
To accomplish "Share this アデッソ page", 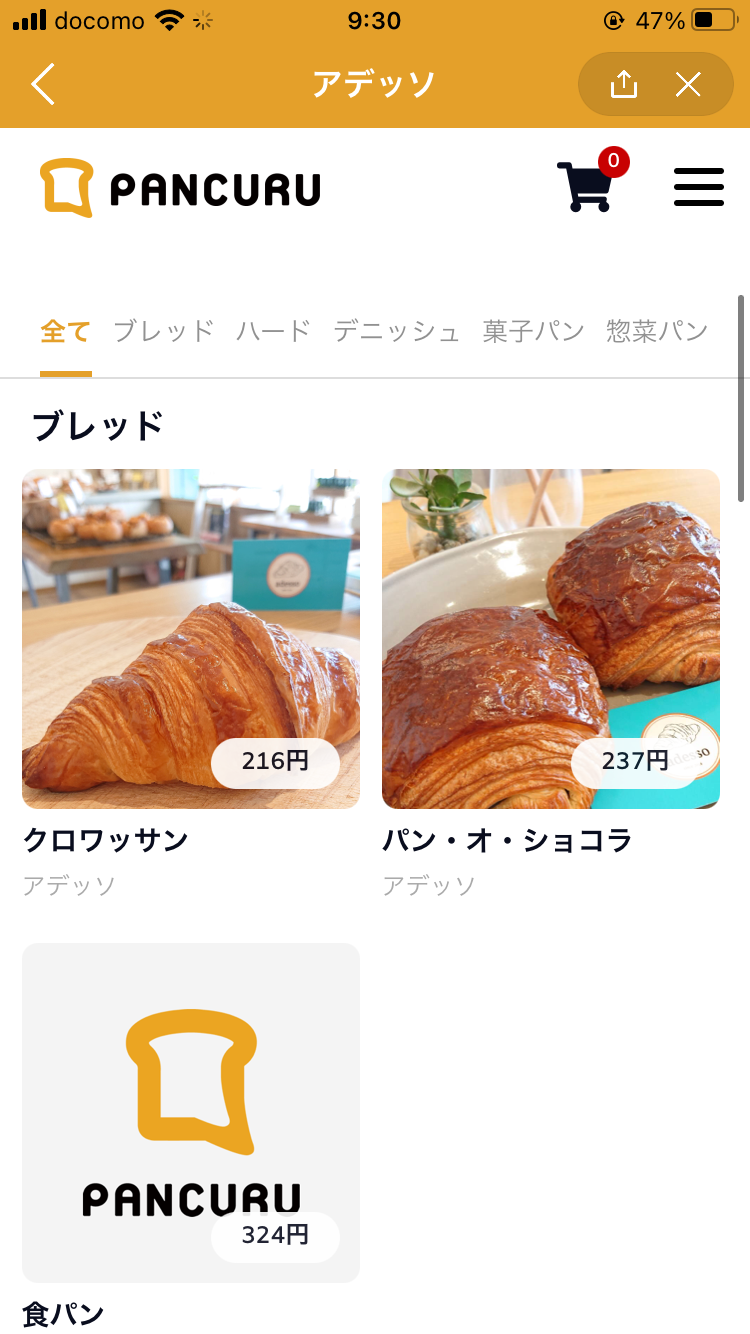I will click(x=623, y=85).
